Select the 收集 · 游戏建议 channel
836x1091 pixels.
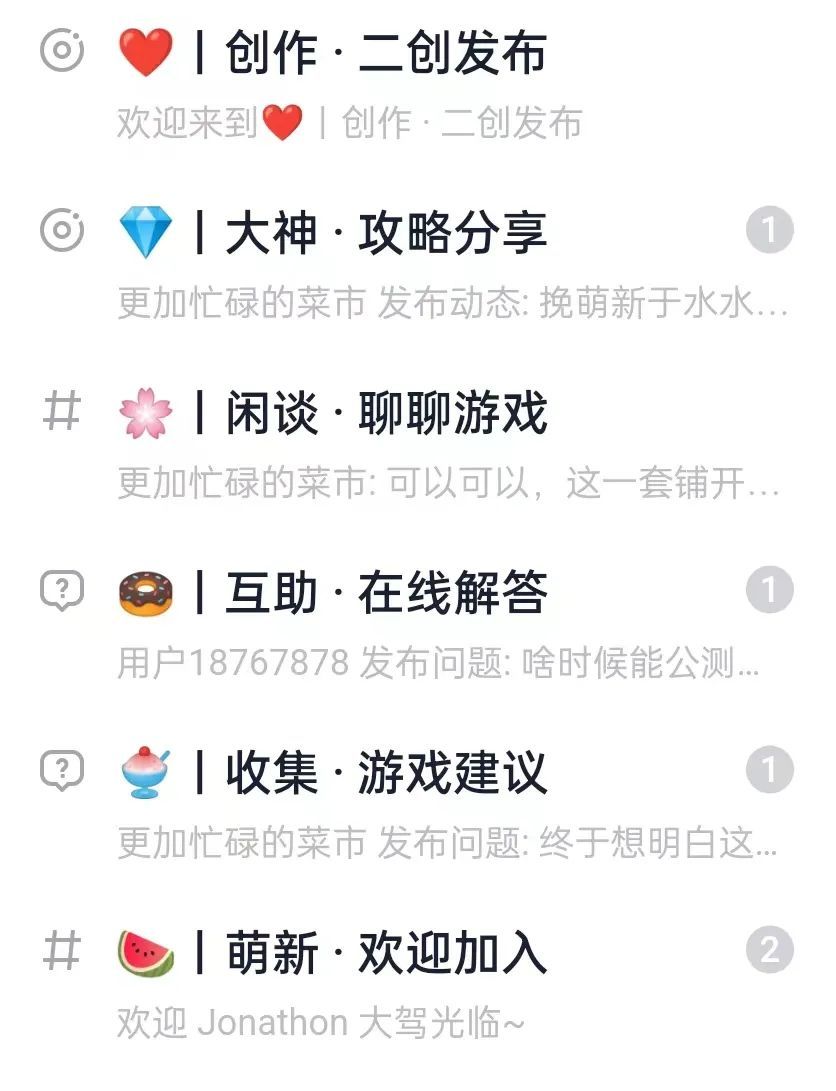tap(385, 773)
